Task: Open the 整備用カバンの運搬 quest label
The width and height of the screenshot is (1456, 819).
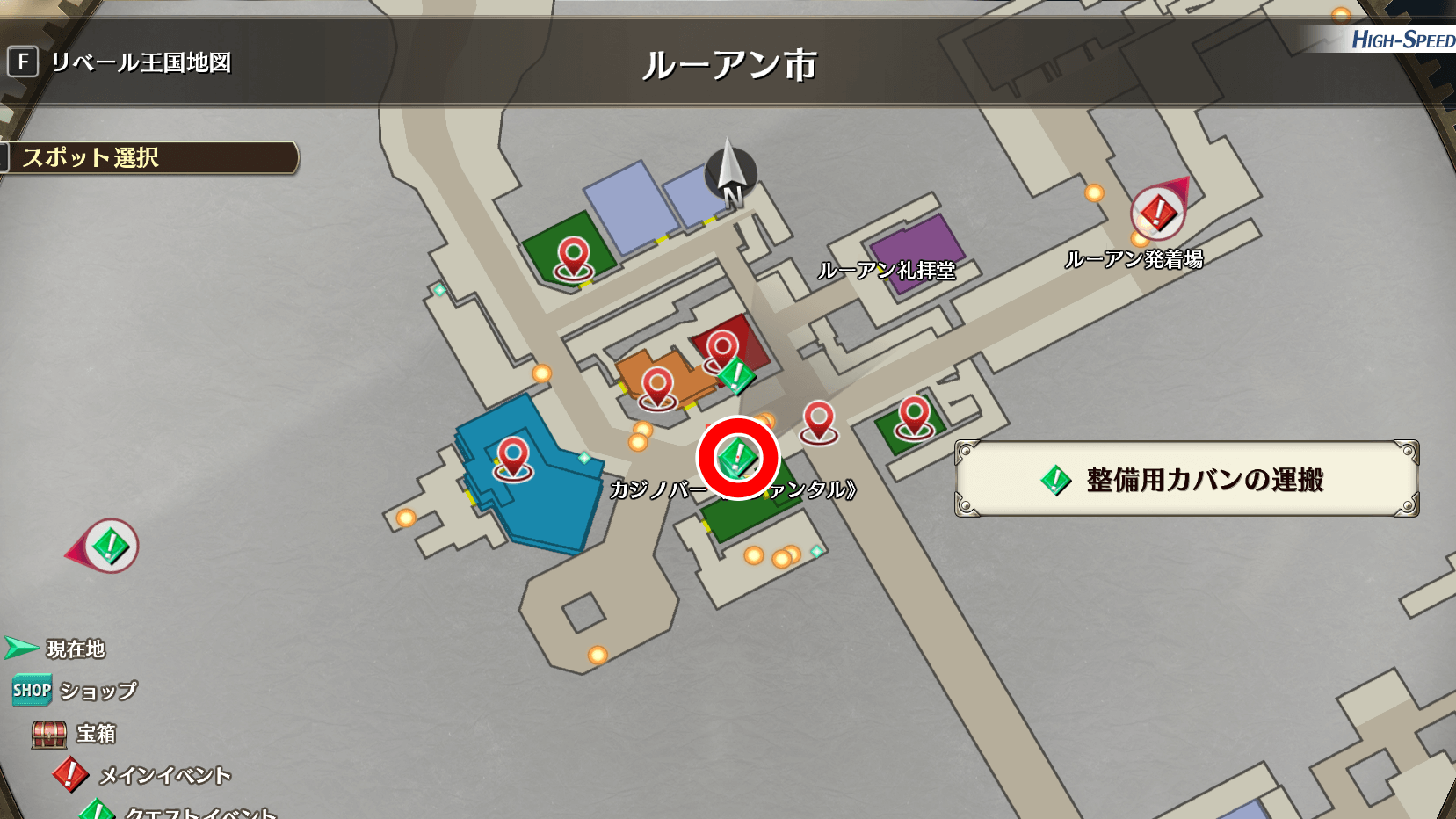Action: [1186, 480]
